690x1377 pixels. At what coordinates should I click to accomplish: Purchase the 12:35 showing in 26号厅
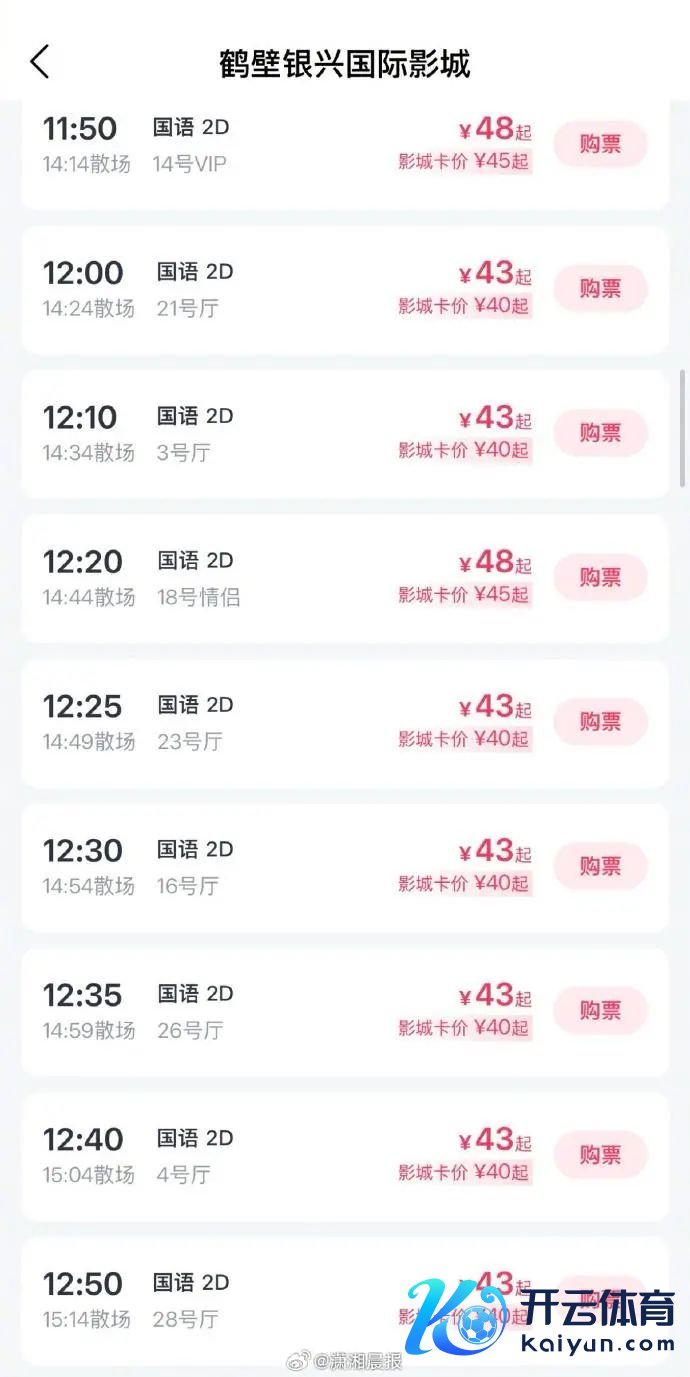(600, 1010)
